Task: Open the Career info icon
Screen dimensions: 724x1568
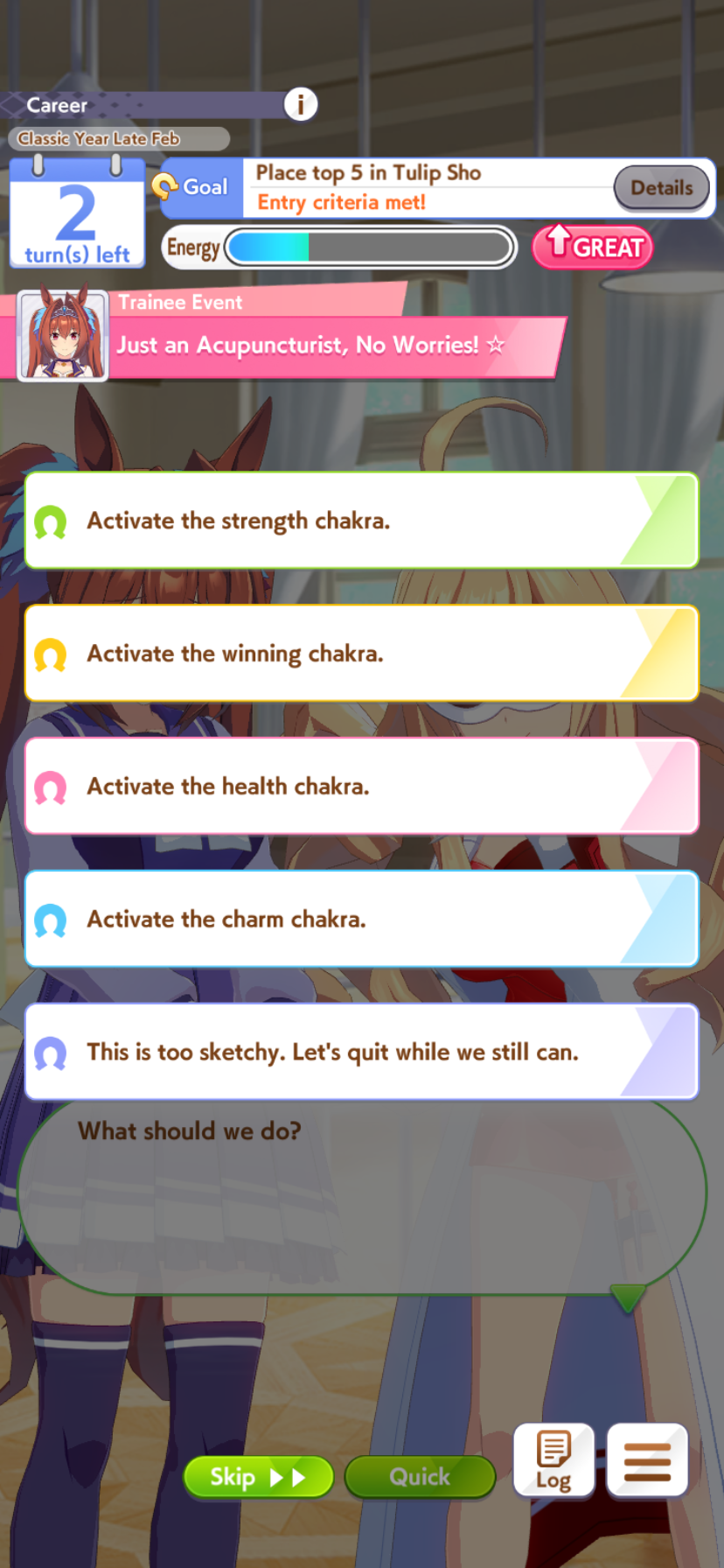Action: [300, 105]
